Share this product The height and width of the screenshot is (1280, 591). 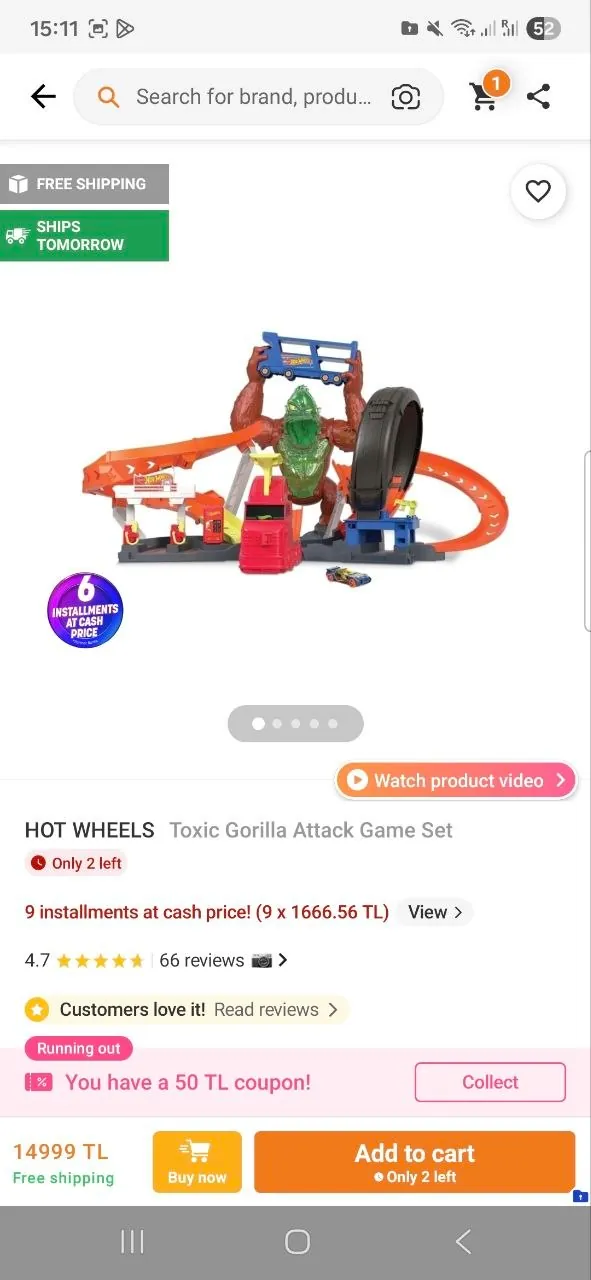click(x=538, y=97)
